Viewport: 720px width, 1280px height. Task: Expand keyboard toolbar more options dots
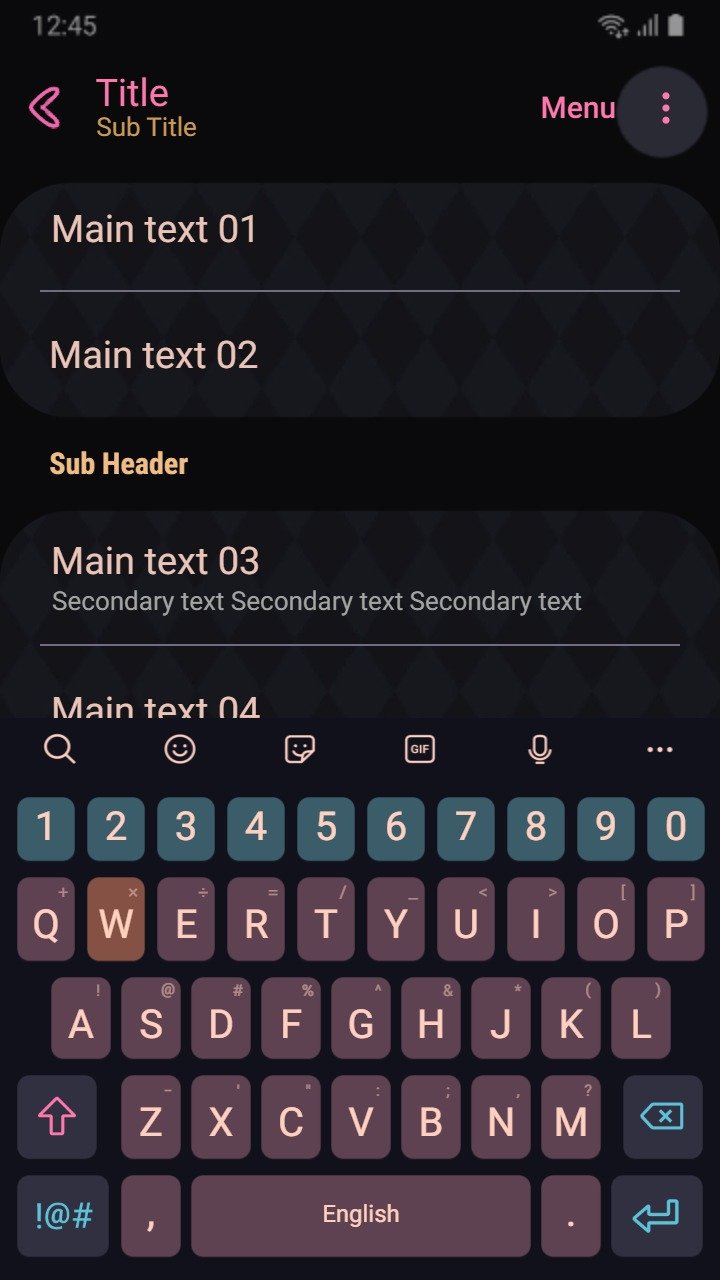(x=660, y=748)
